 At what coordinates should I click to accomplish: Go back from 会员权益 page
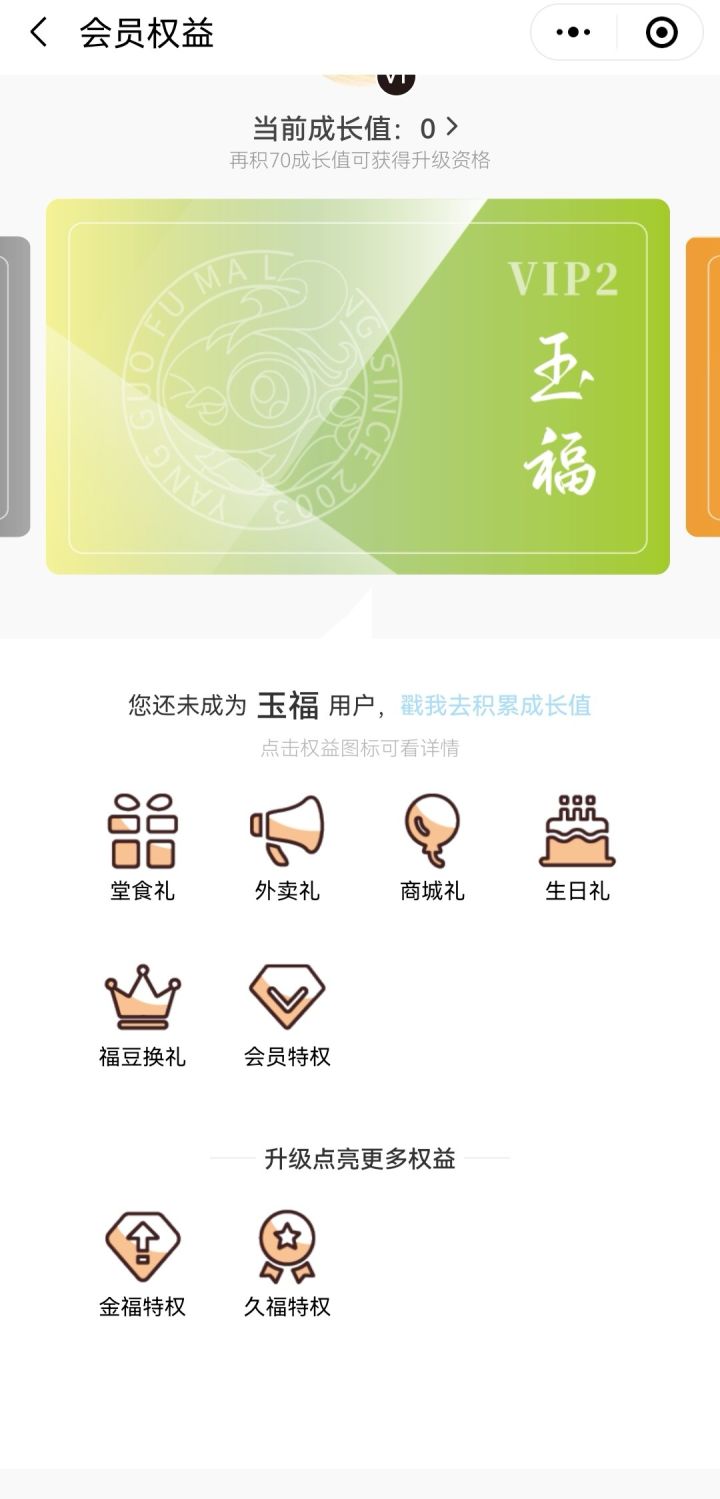(38, 33)
